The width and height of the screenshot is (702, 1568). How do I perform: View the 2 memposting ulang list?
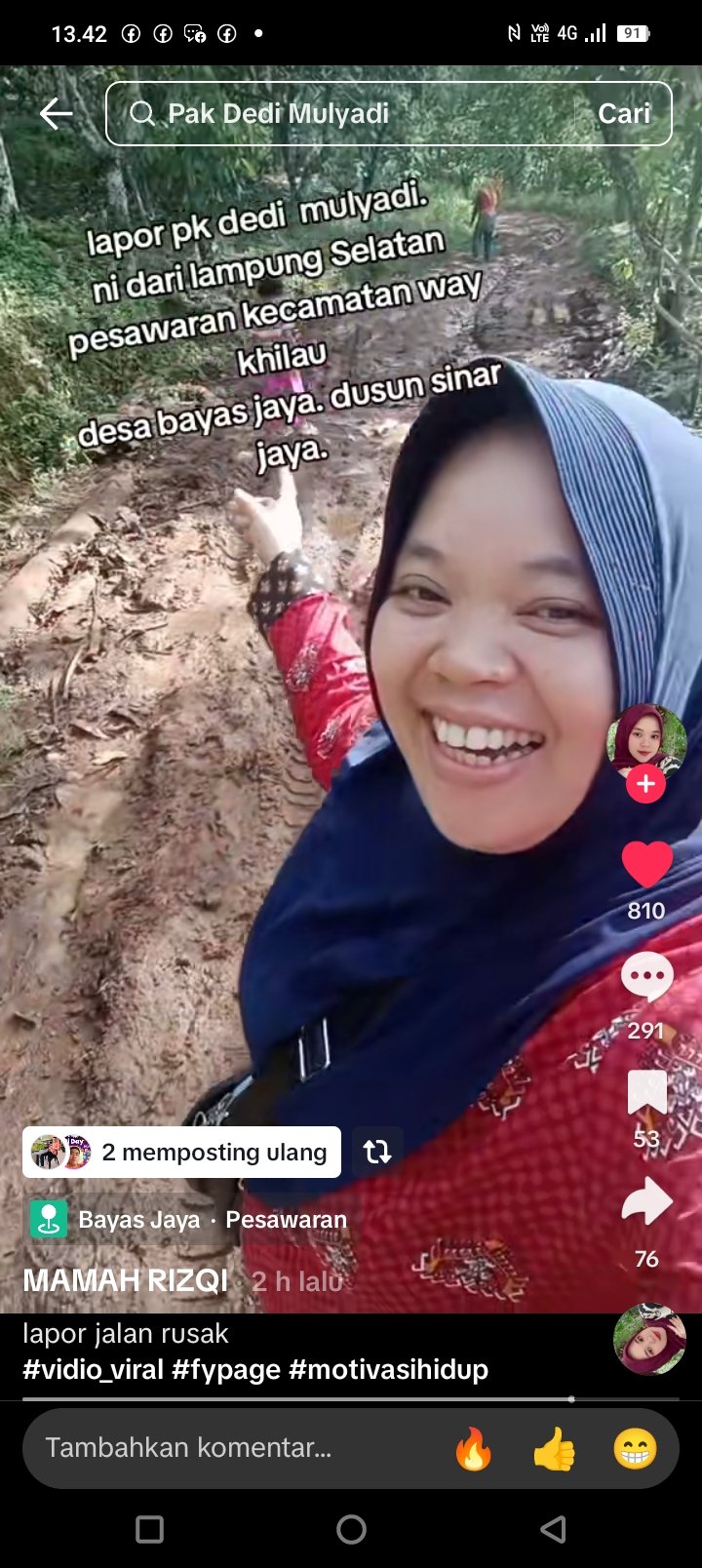click(x=182, y=1153)
